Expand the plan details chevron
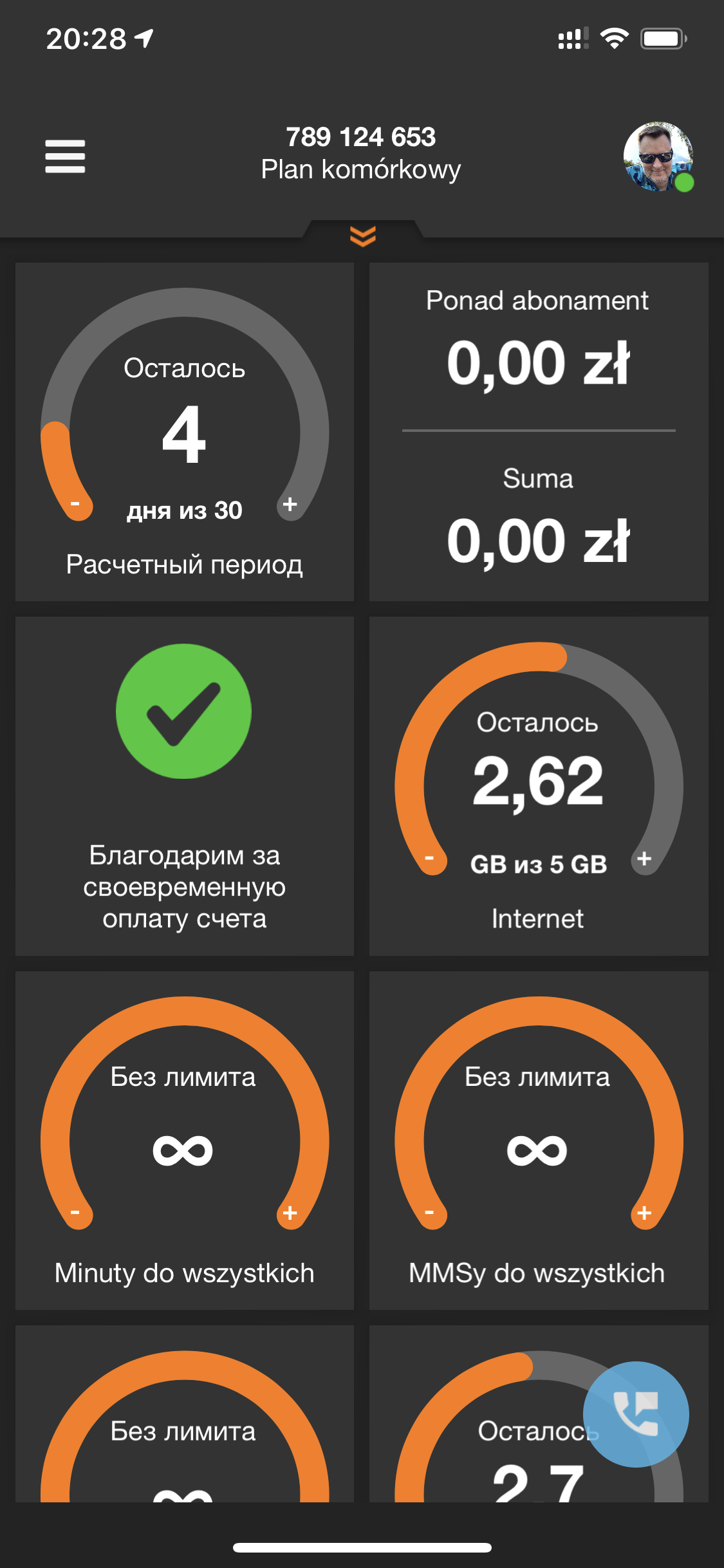724x1568 pixels. pos(363,236)
